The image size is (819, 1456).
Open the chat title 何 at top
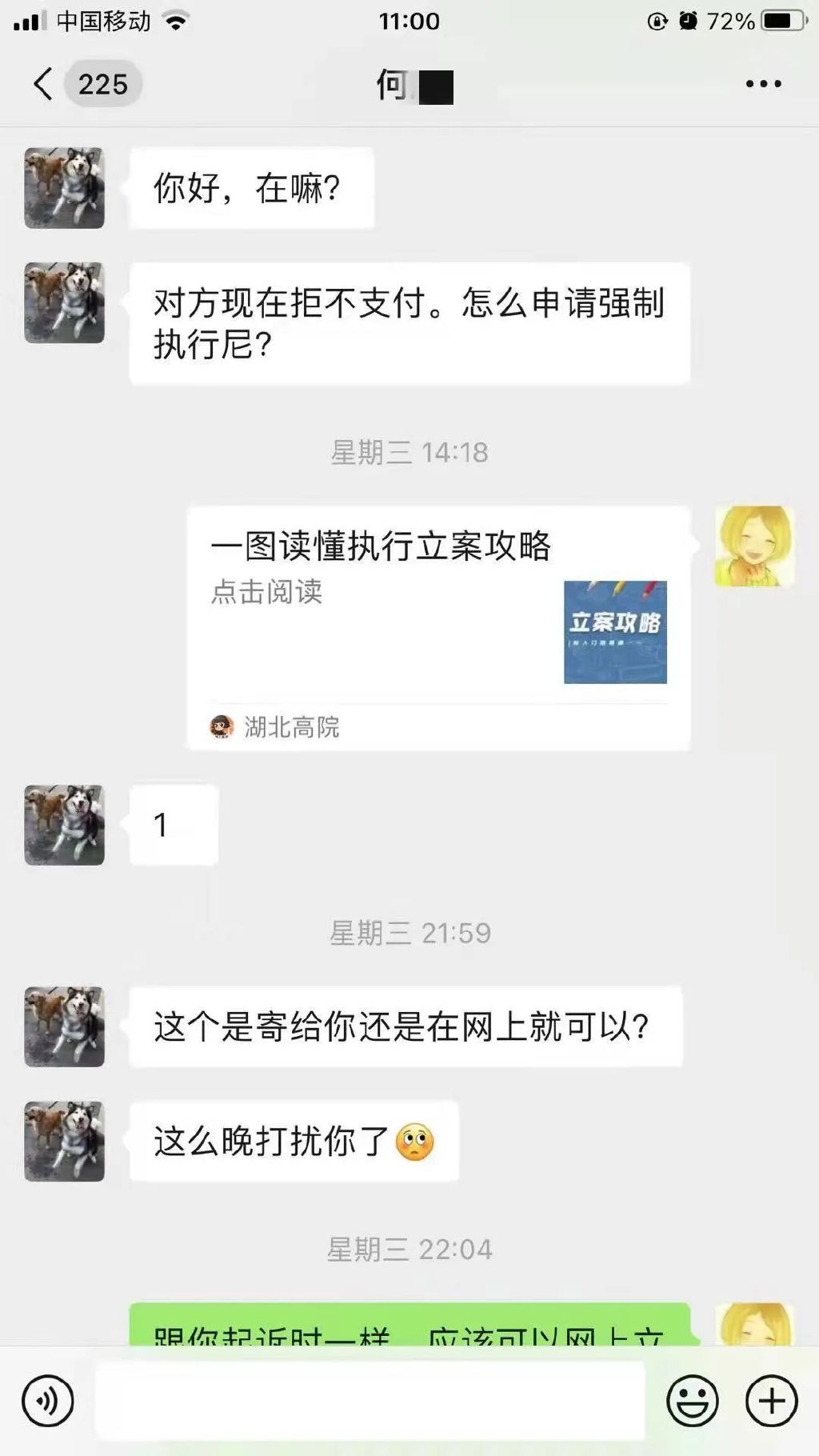coord(410,83)
